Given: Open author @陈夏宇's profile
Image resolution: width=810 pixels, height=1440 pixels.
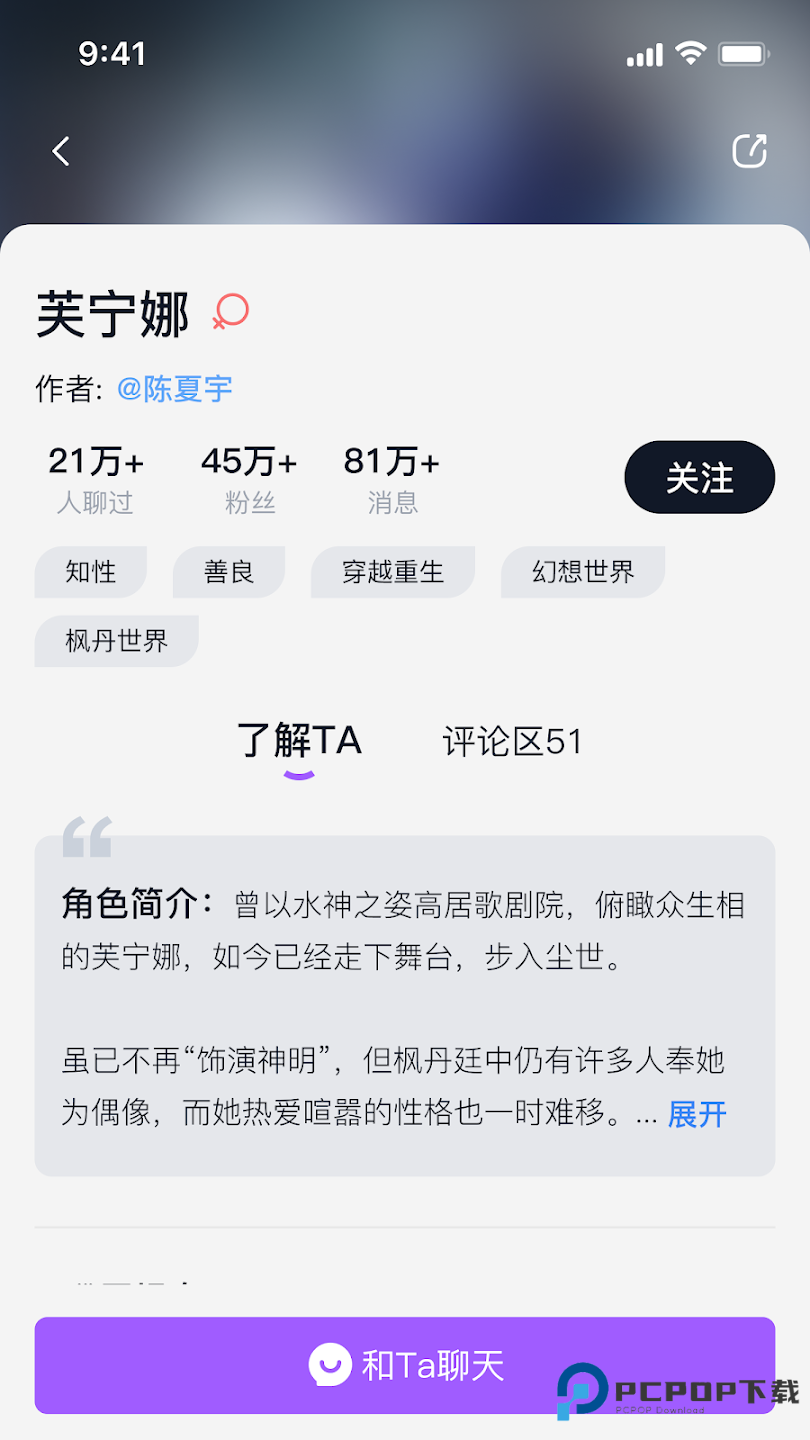Looking at the screenshot, I should 175,388.
